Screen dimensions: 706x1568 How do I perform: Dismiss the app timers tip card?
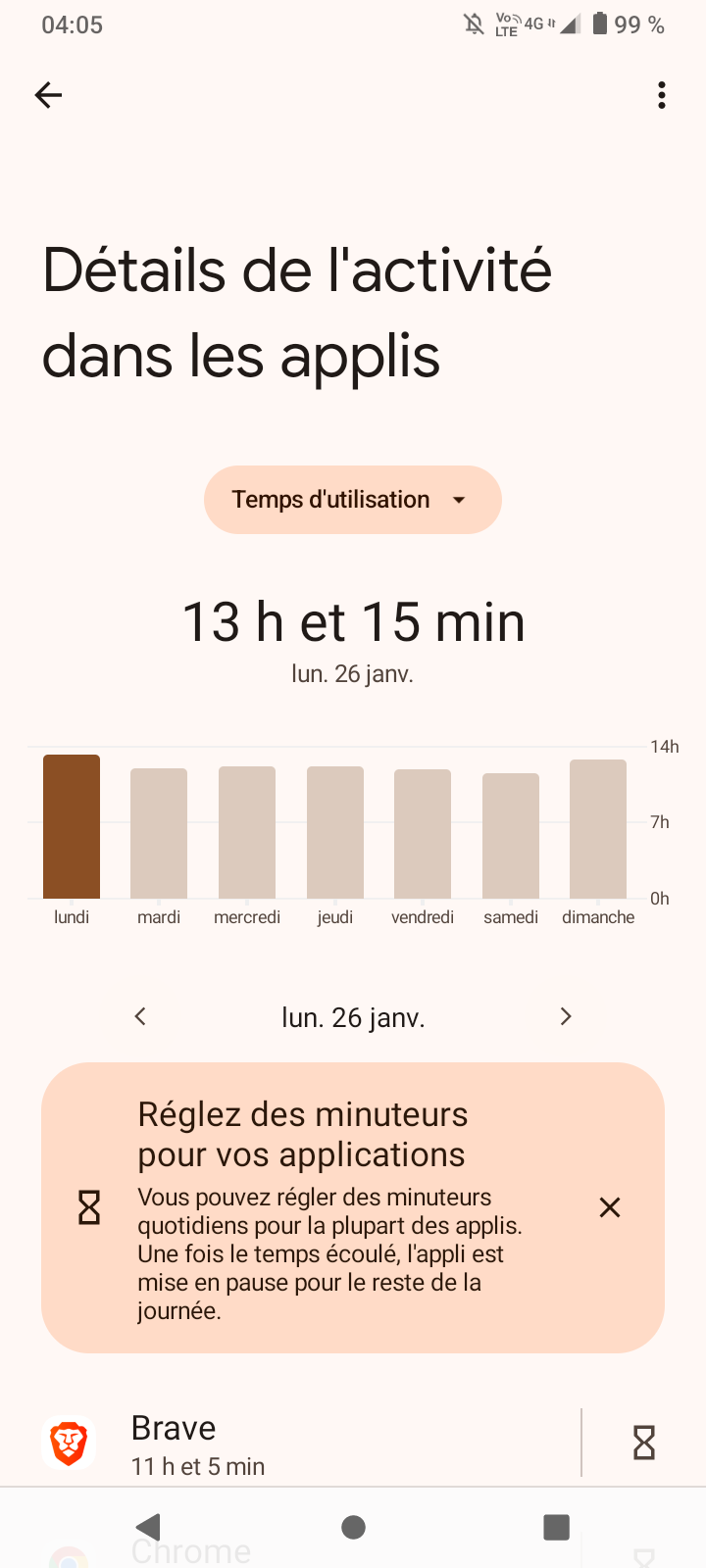(x=610, y=1207)
